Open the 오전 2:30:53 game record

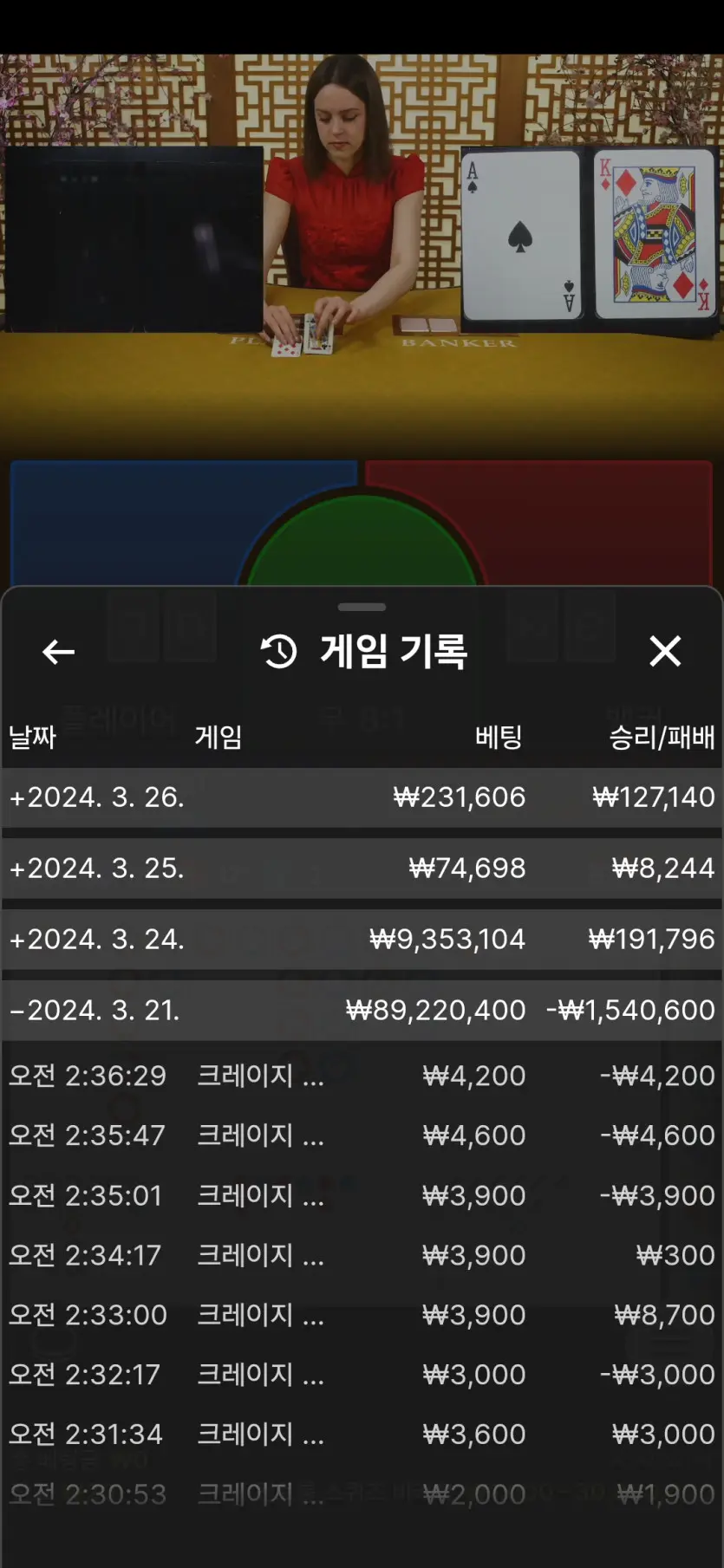[362, 1494]
